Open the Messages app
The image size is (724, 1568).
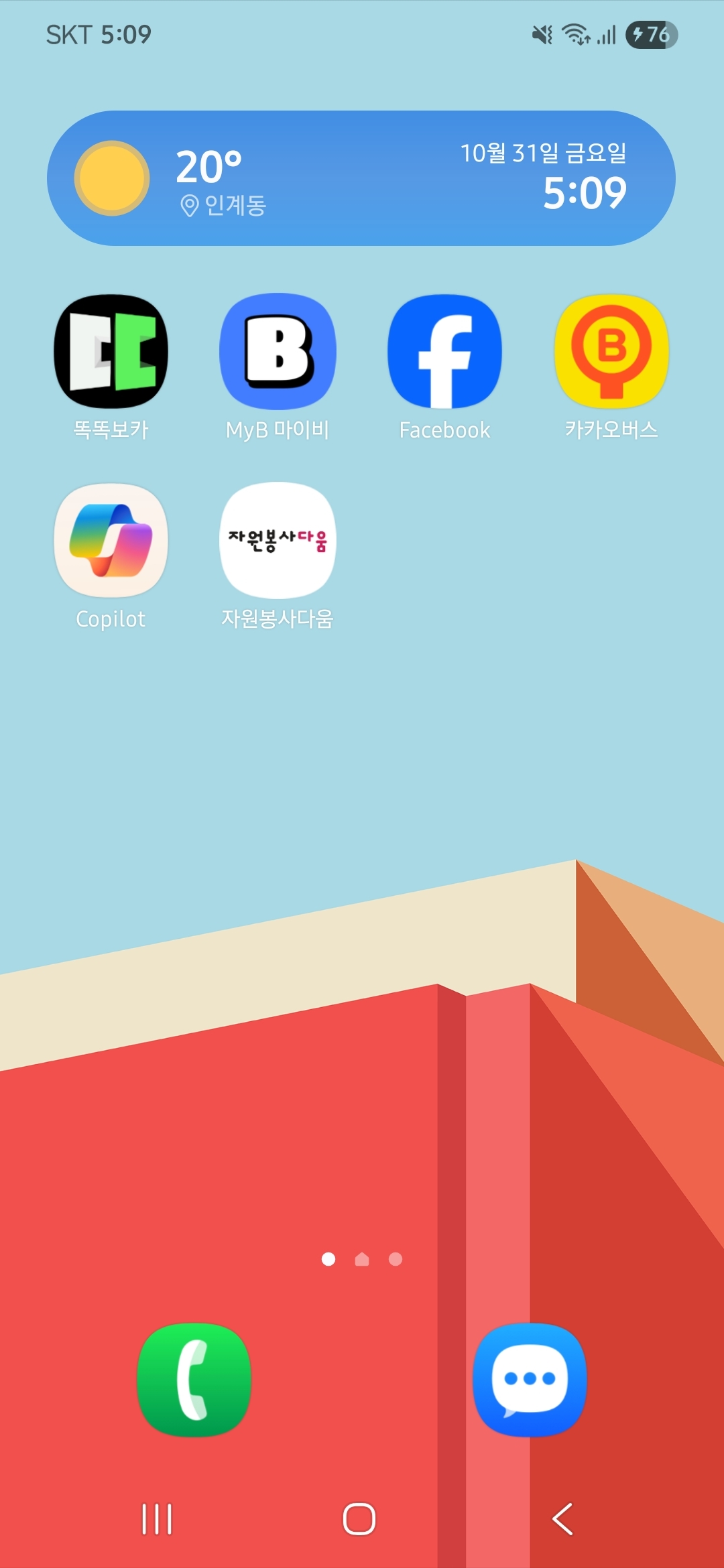point(530,1380)
